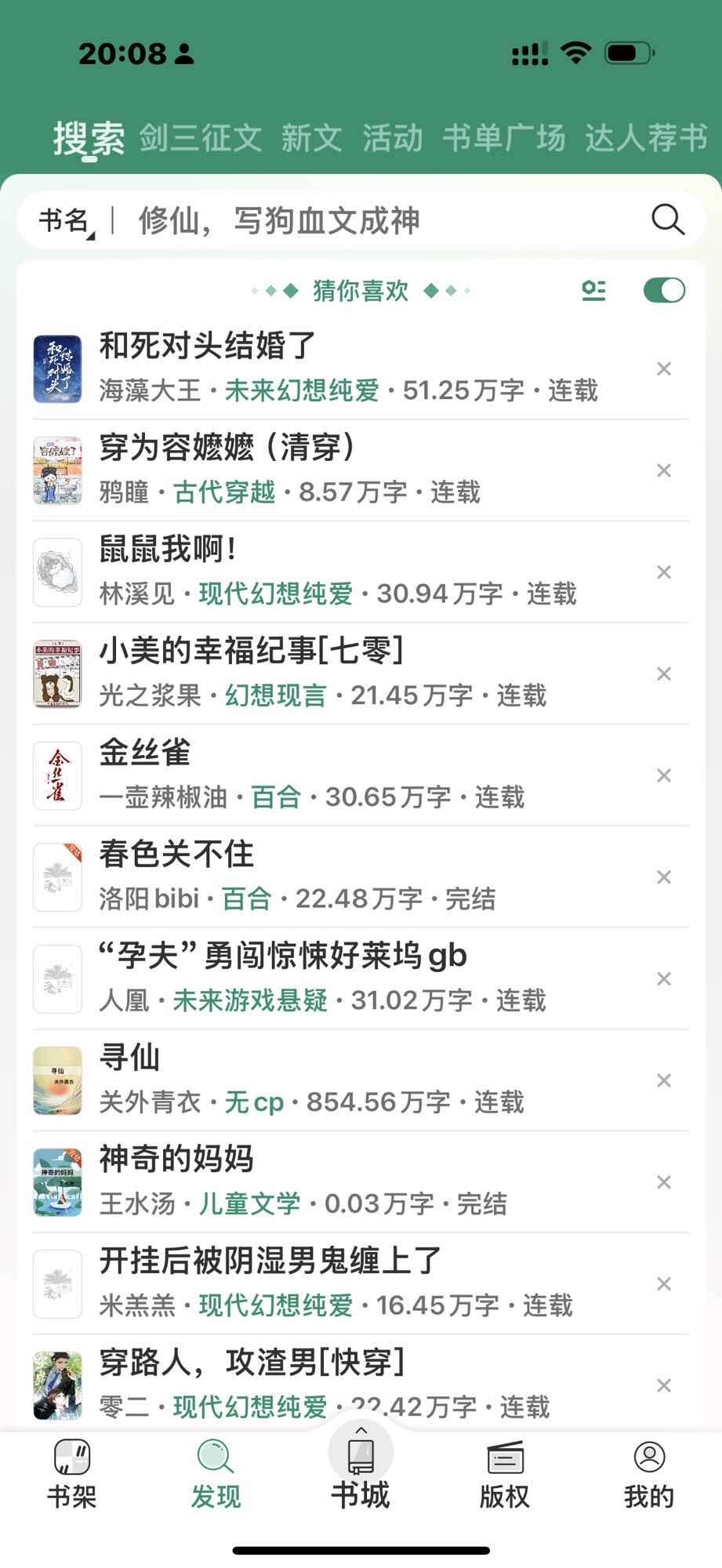Open recommendation preference settings icon
Viewport: 722px width, 1568px height.
593,290
